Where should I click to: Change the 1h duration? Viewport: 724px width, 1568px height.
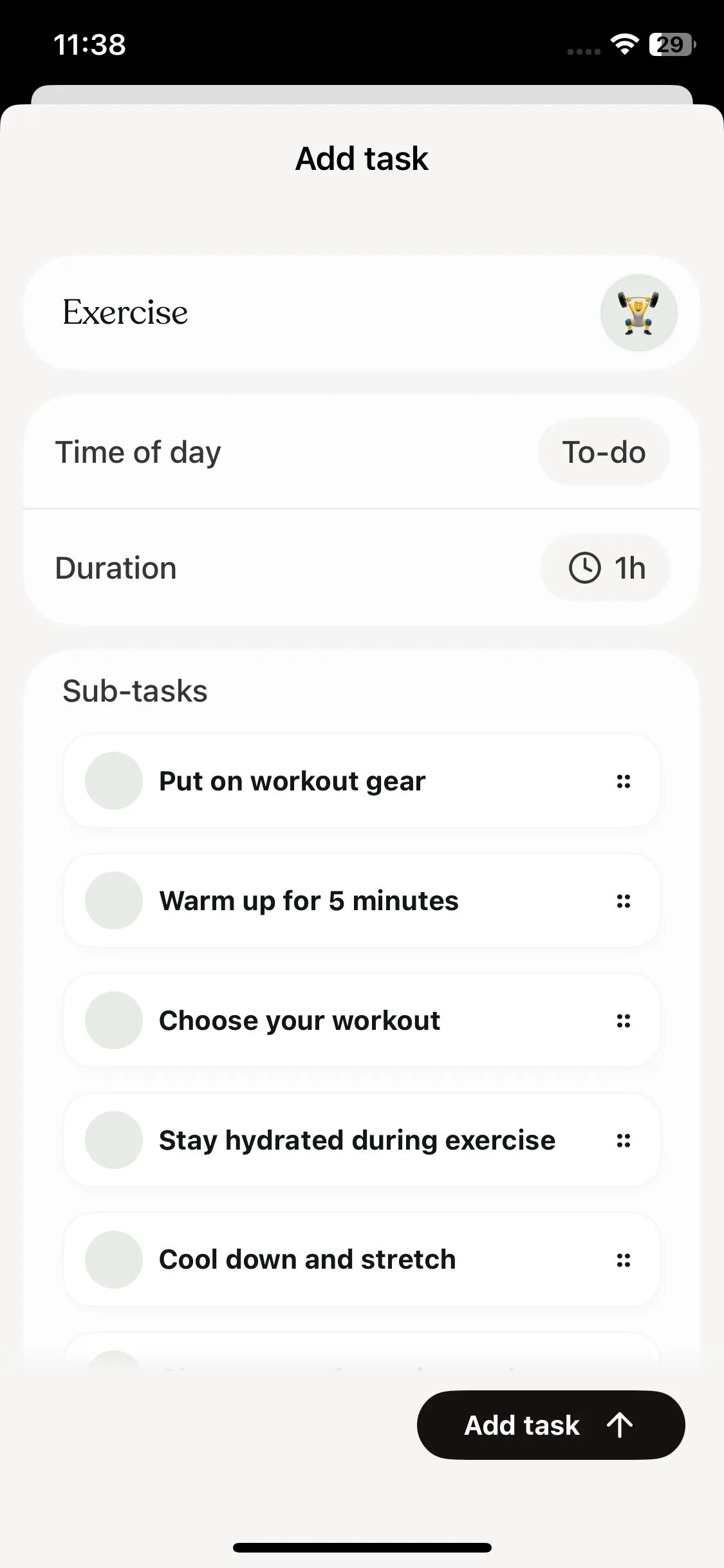click(x=606, y=568)
